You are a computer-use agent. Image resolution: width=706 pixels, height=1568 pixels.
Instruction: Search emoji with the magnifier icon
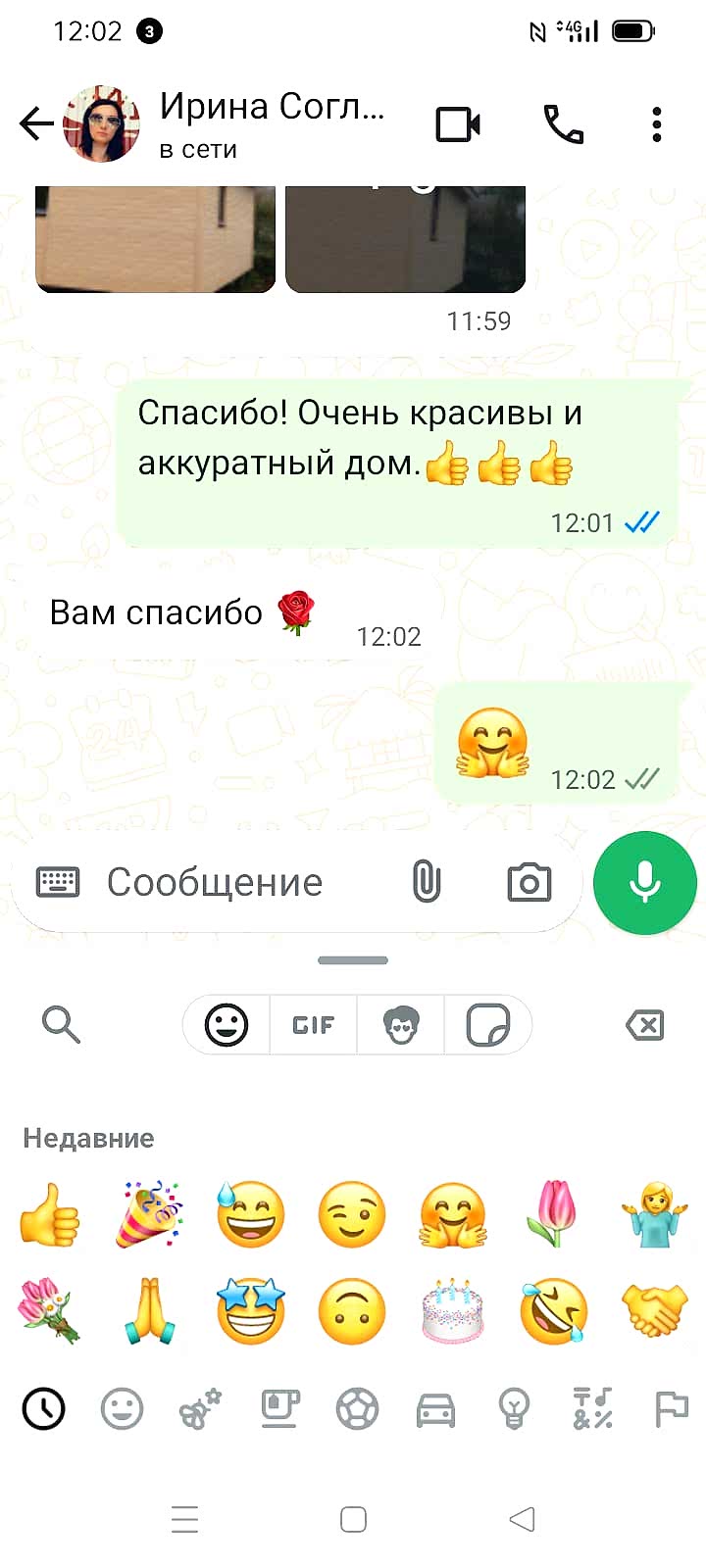[61, 1025]
